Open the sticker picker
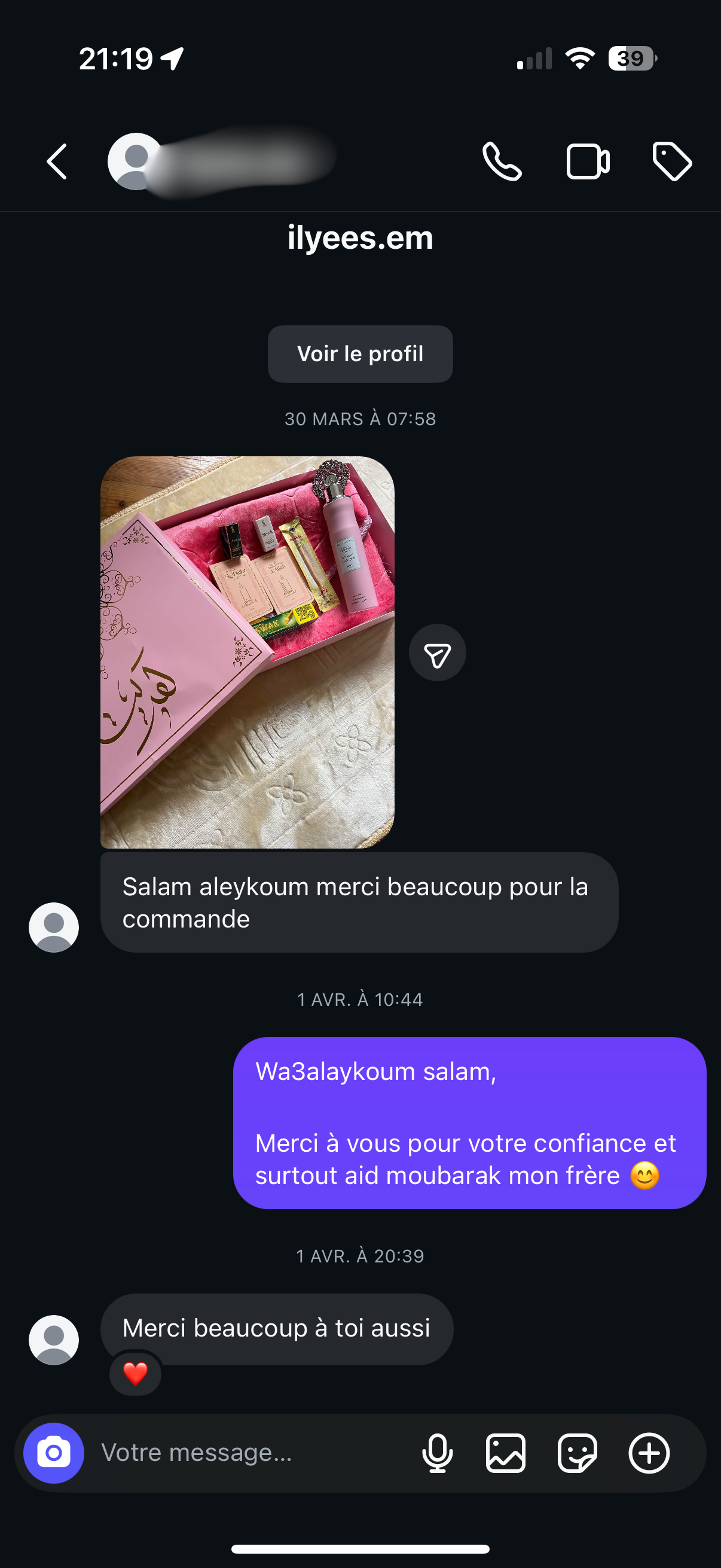 [x=577, y=1454]
